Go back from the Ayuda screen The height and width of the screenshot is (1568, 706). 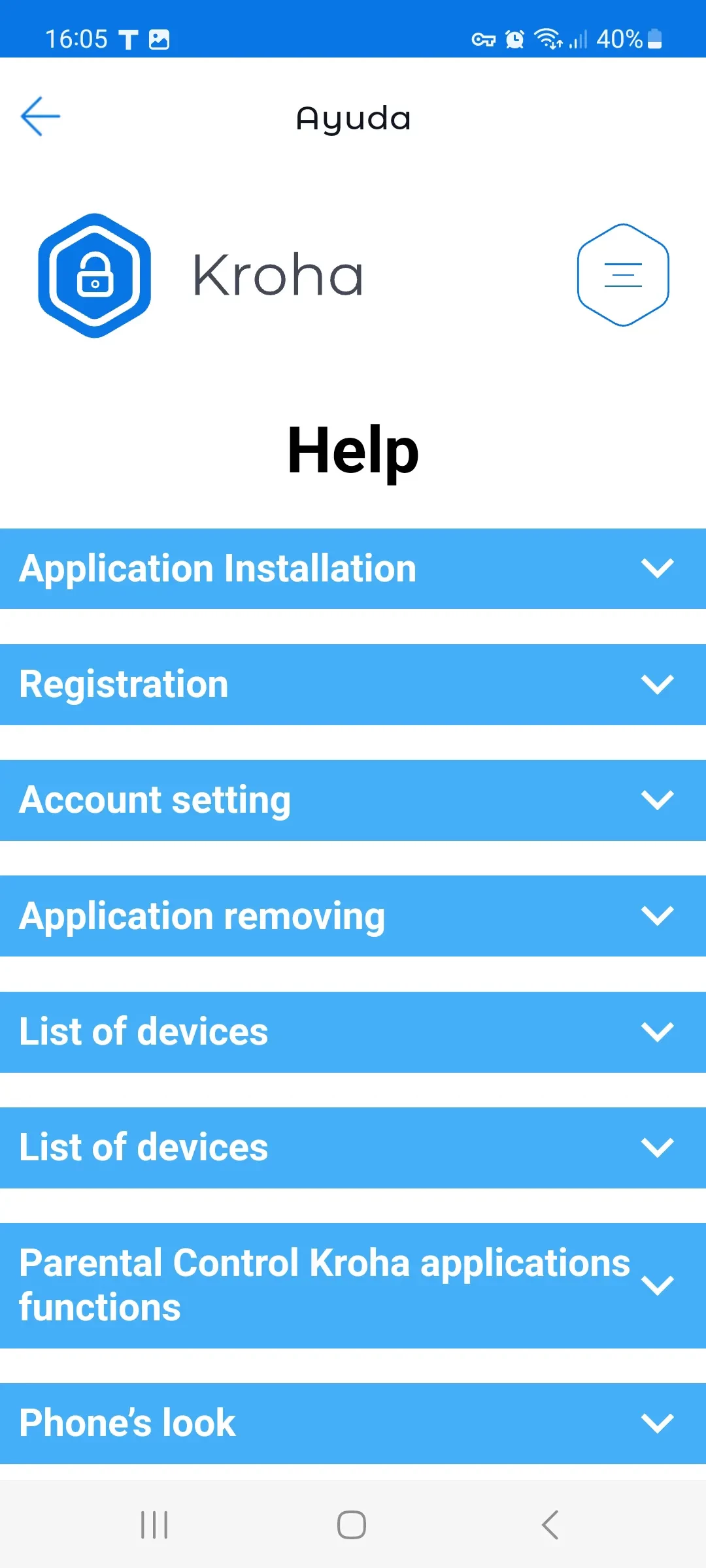(41, 117)
